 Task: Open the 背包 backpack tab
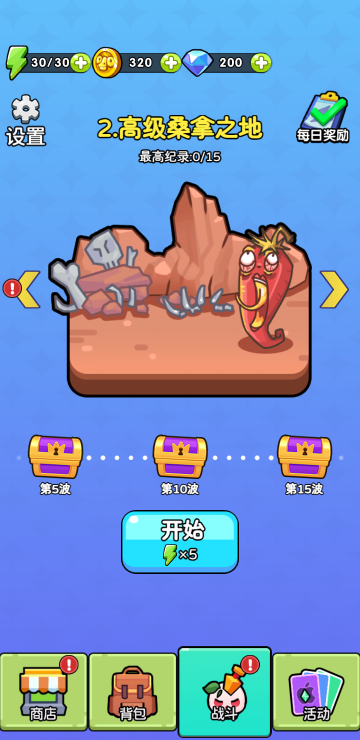(133, 691)
